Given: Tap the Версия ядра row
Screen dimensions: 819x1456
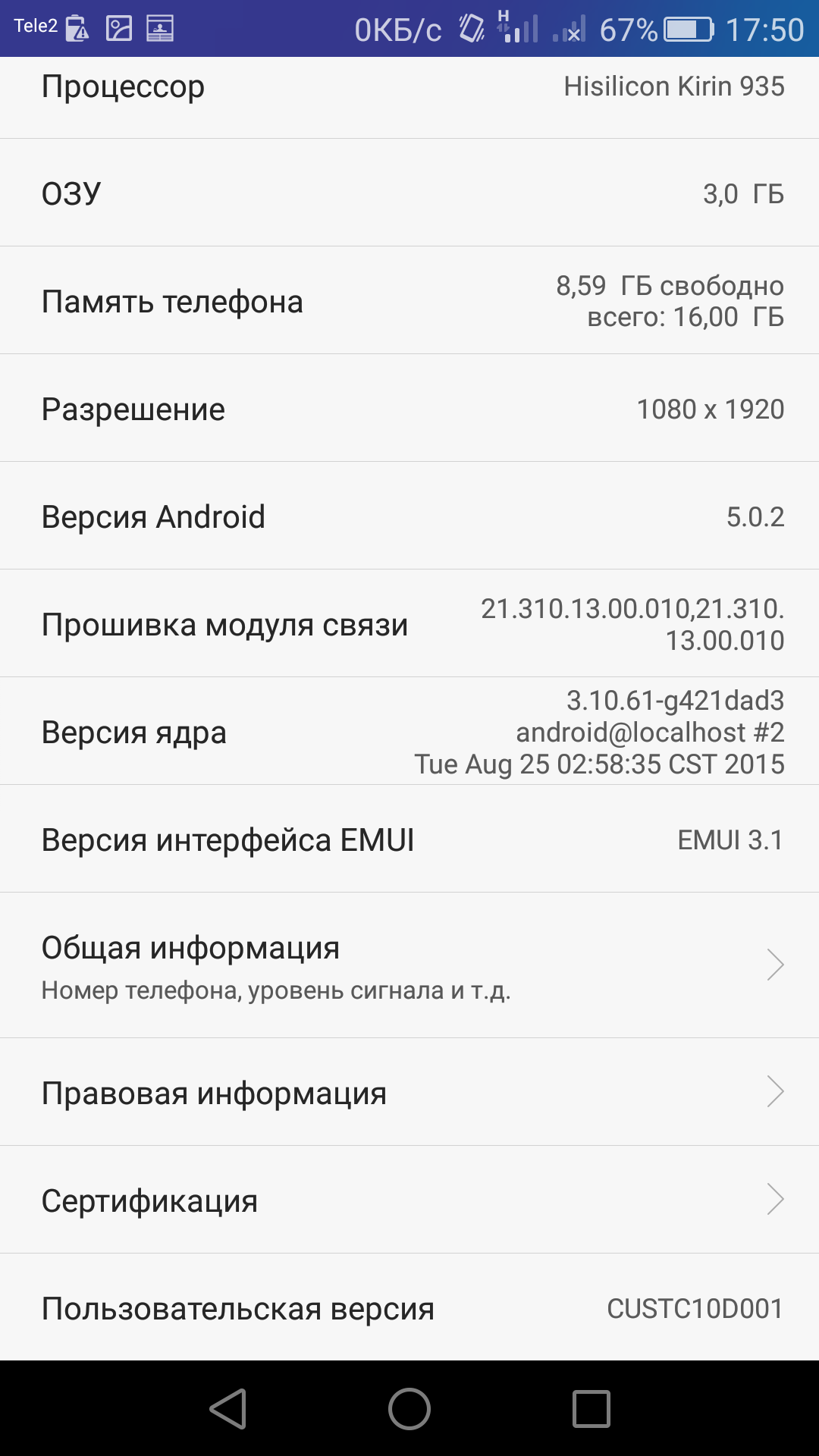Looking at the screenshot, I should tap(409, 732).
